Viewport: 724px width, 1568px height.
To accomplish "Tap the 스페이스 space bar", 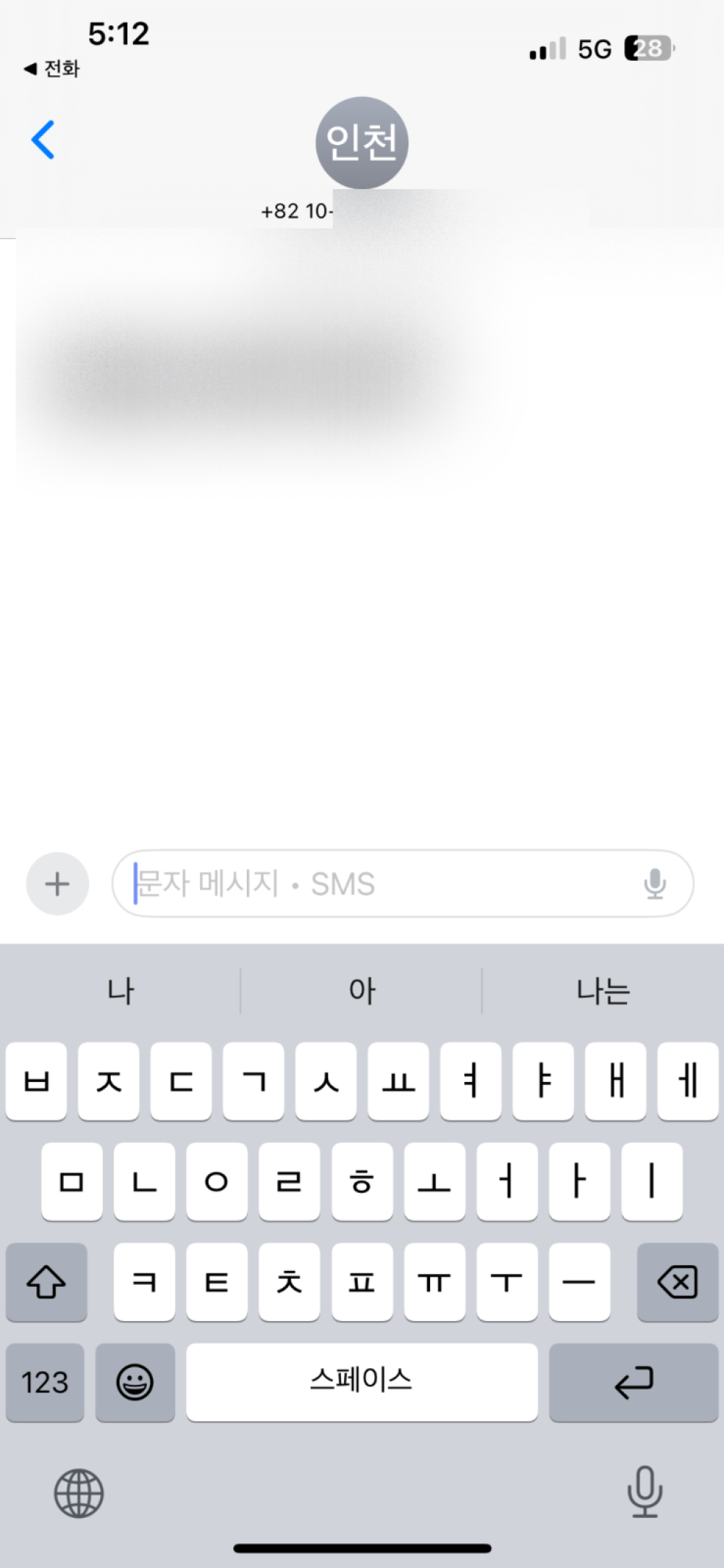I will 361,1383.
